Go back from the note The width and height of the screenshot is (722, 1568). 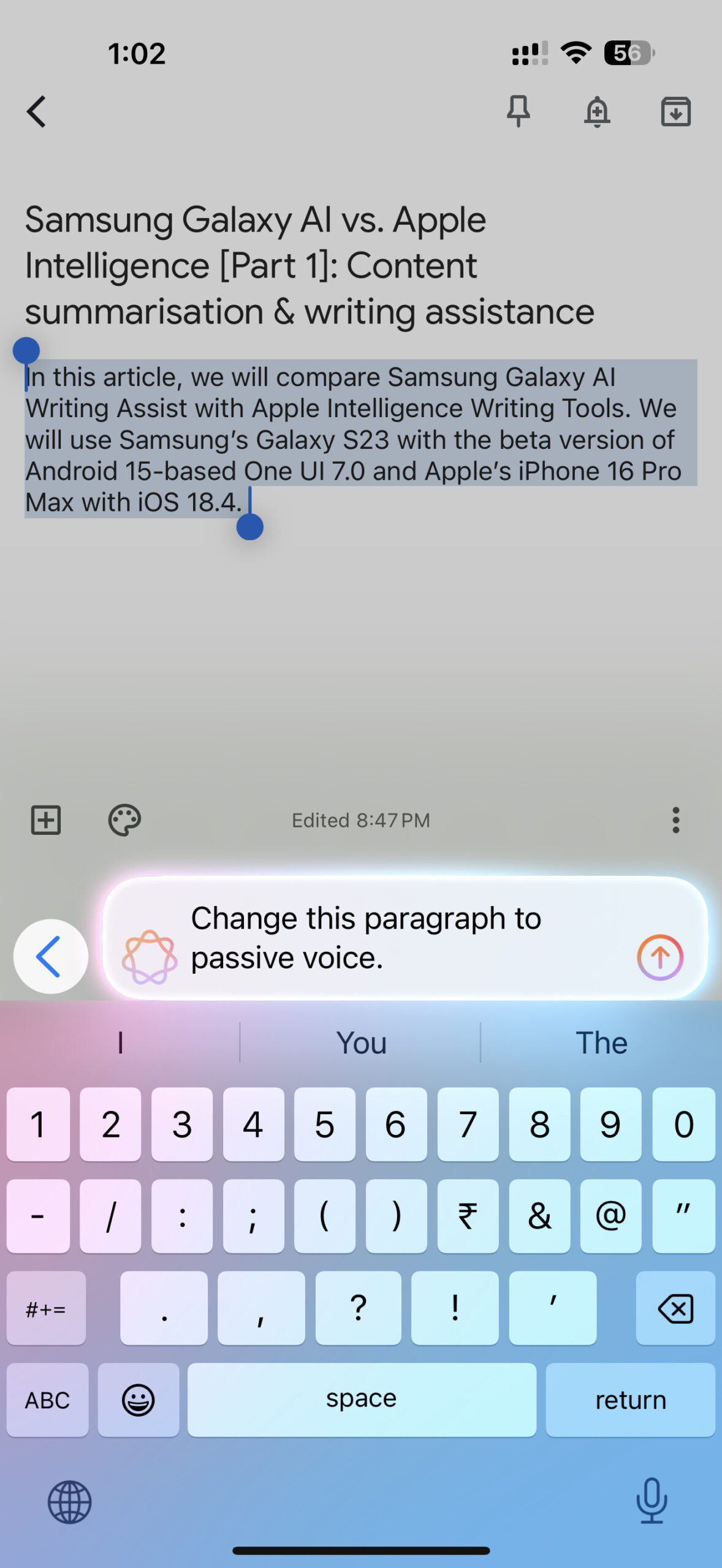pyautogui.click(x=37, y=111)
